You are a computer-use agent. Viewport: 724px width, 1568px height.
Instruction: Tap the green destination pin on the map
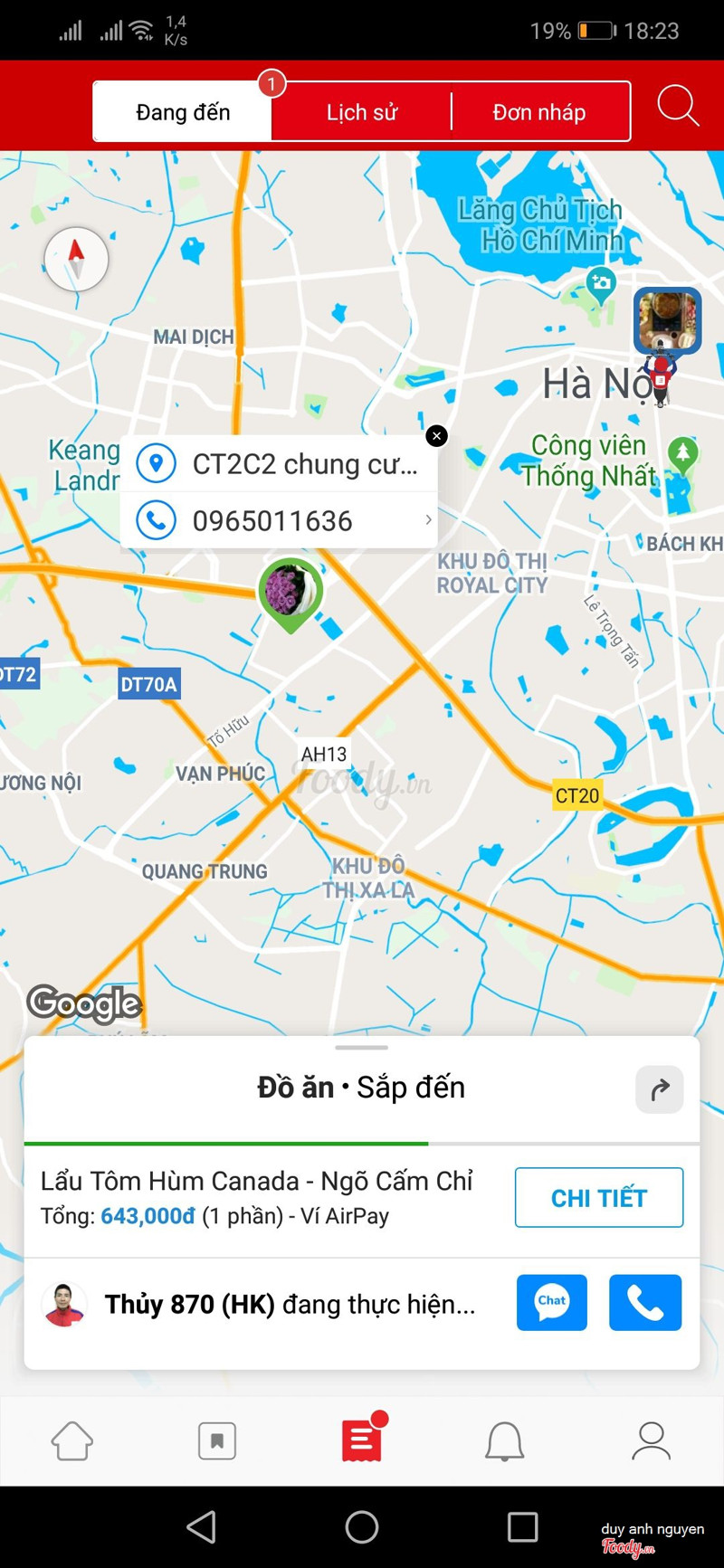click(x=291, y=590)
